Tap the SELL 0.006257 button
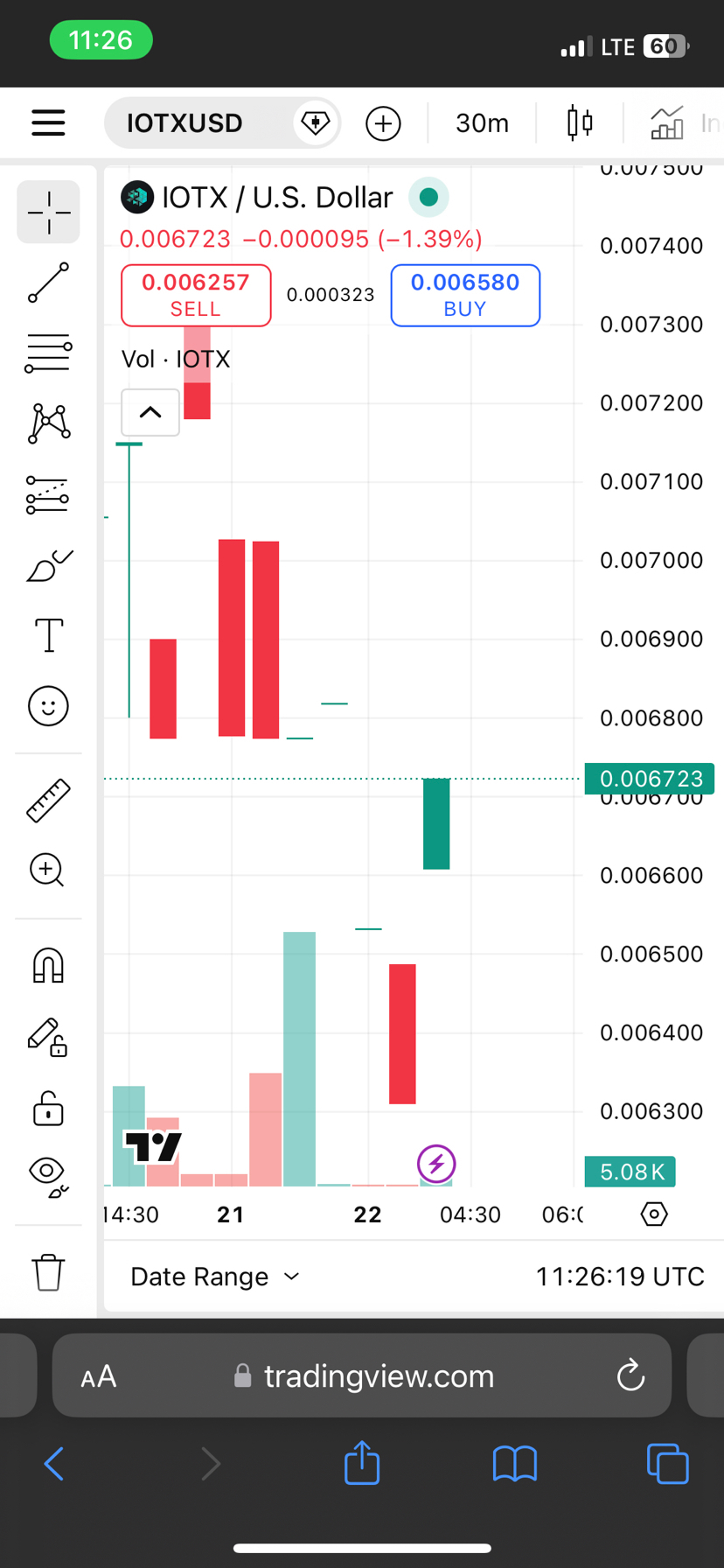The height and width of the screenshot is (1568, 724). (x=196, y=295)
